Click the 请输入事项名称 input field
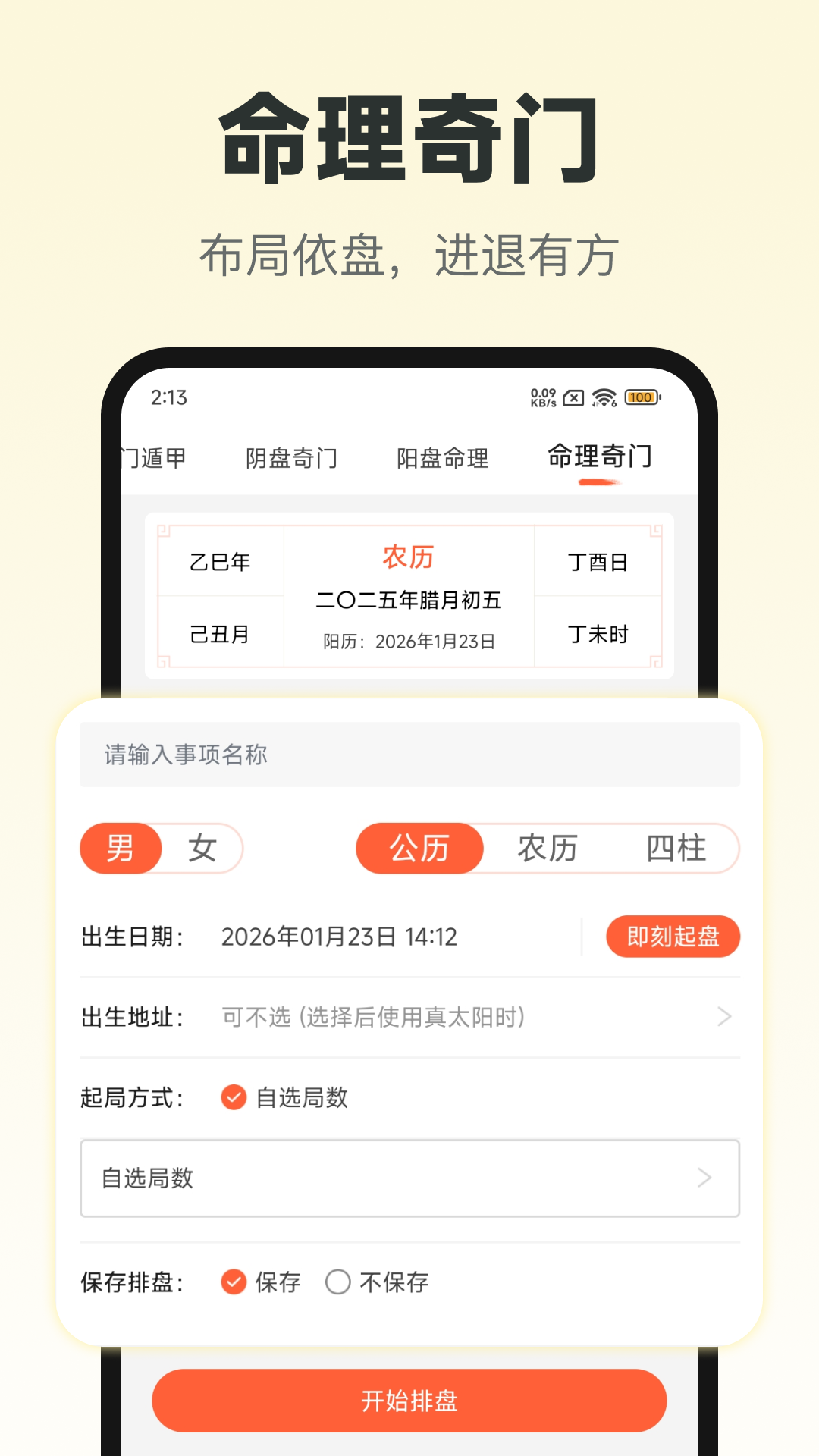Viewport: 819px width, 1456px height. click(409, 754)
